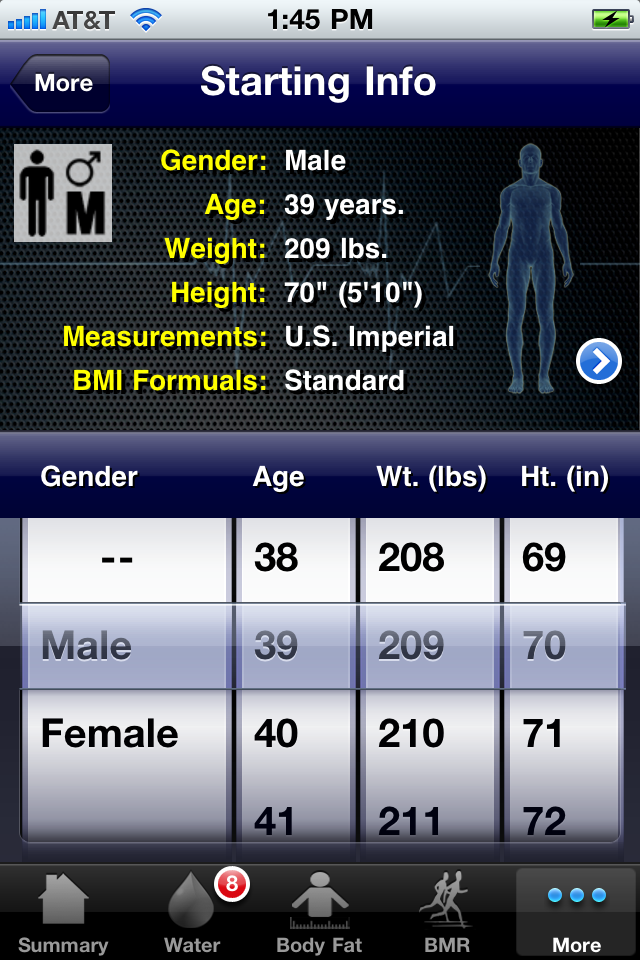Select age 38 in the picker
640x960 pixels.
pos(276,558)
